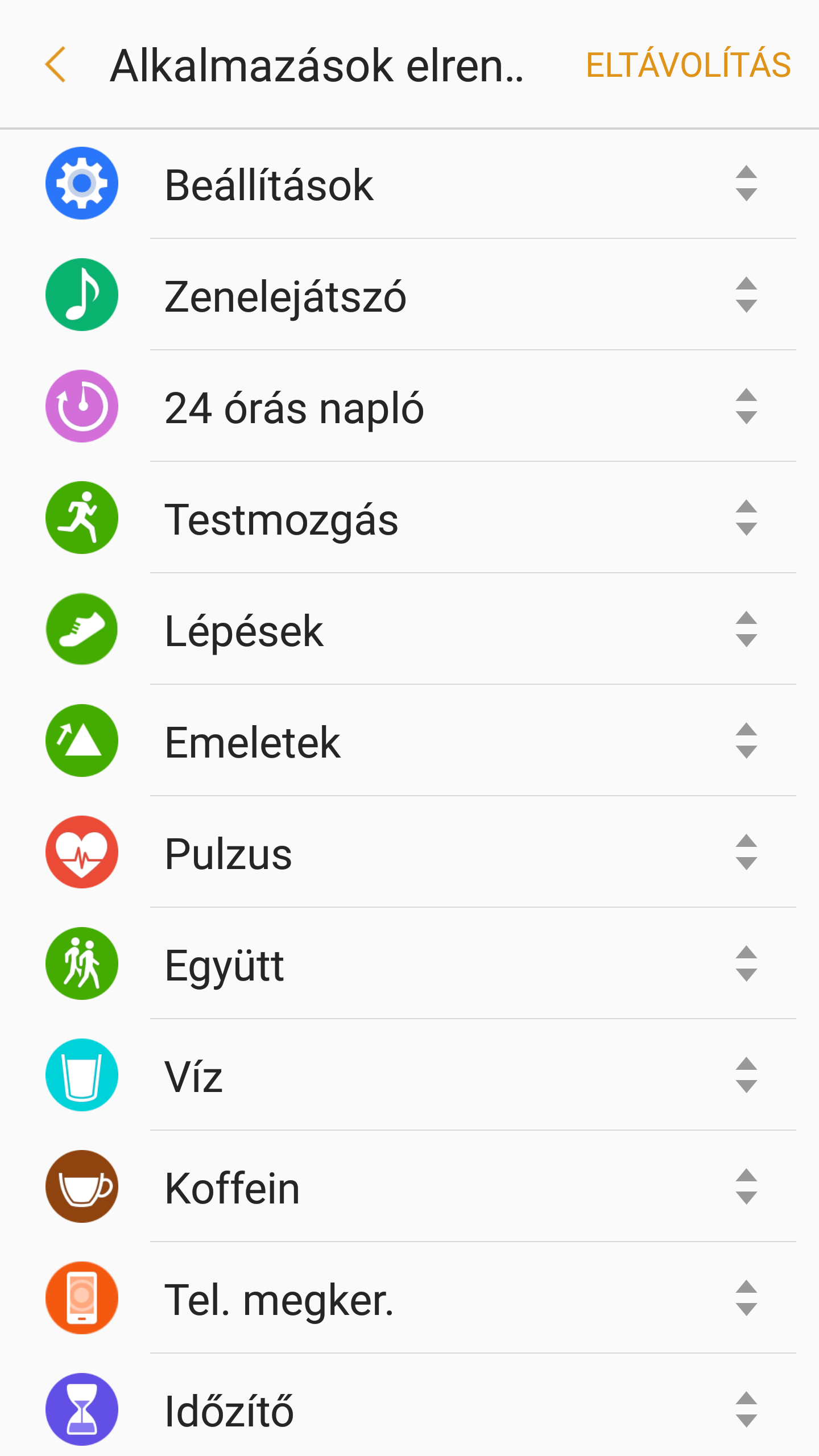
Task: Tap the reorder handle for 24 órás napló
Action: [746, 407]
